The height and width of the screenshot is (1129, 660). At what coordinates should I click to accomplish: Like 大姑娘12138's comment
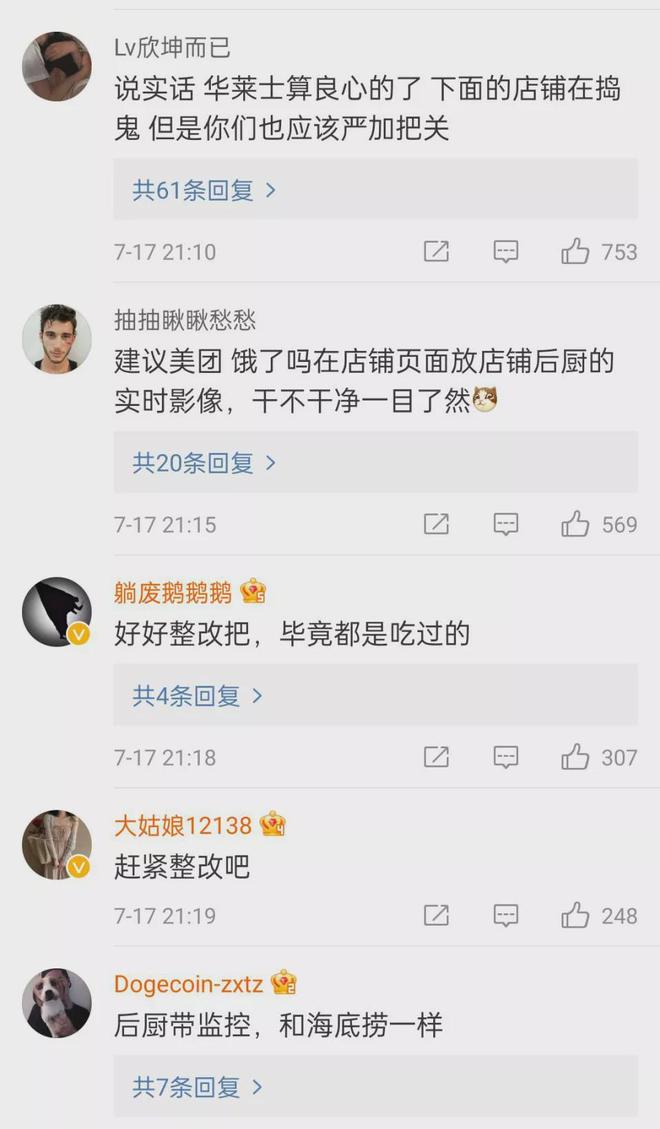click(x=575, y=915)
